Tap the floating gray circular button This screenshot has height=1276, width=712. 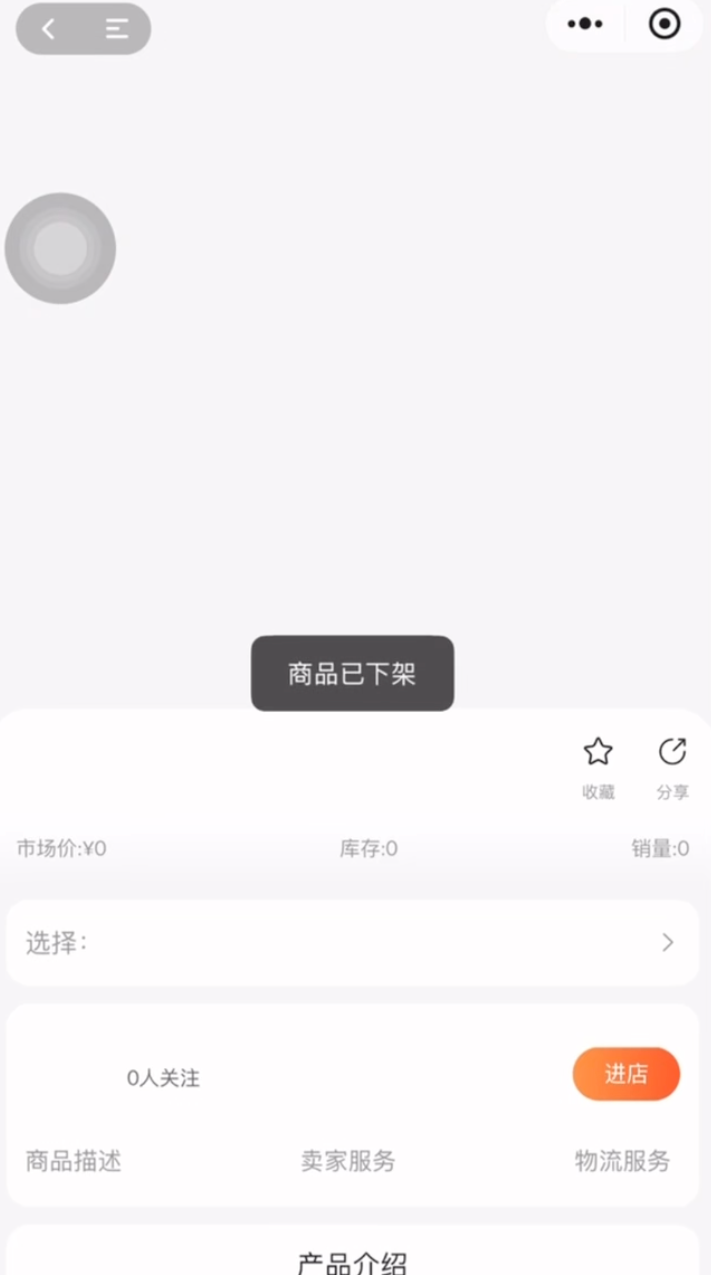click(x=60, y=248)
